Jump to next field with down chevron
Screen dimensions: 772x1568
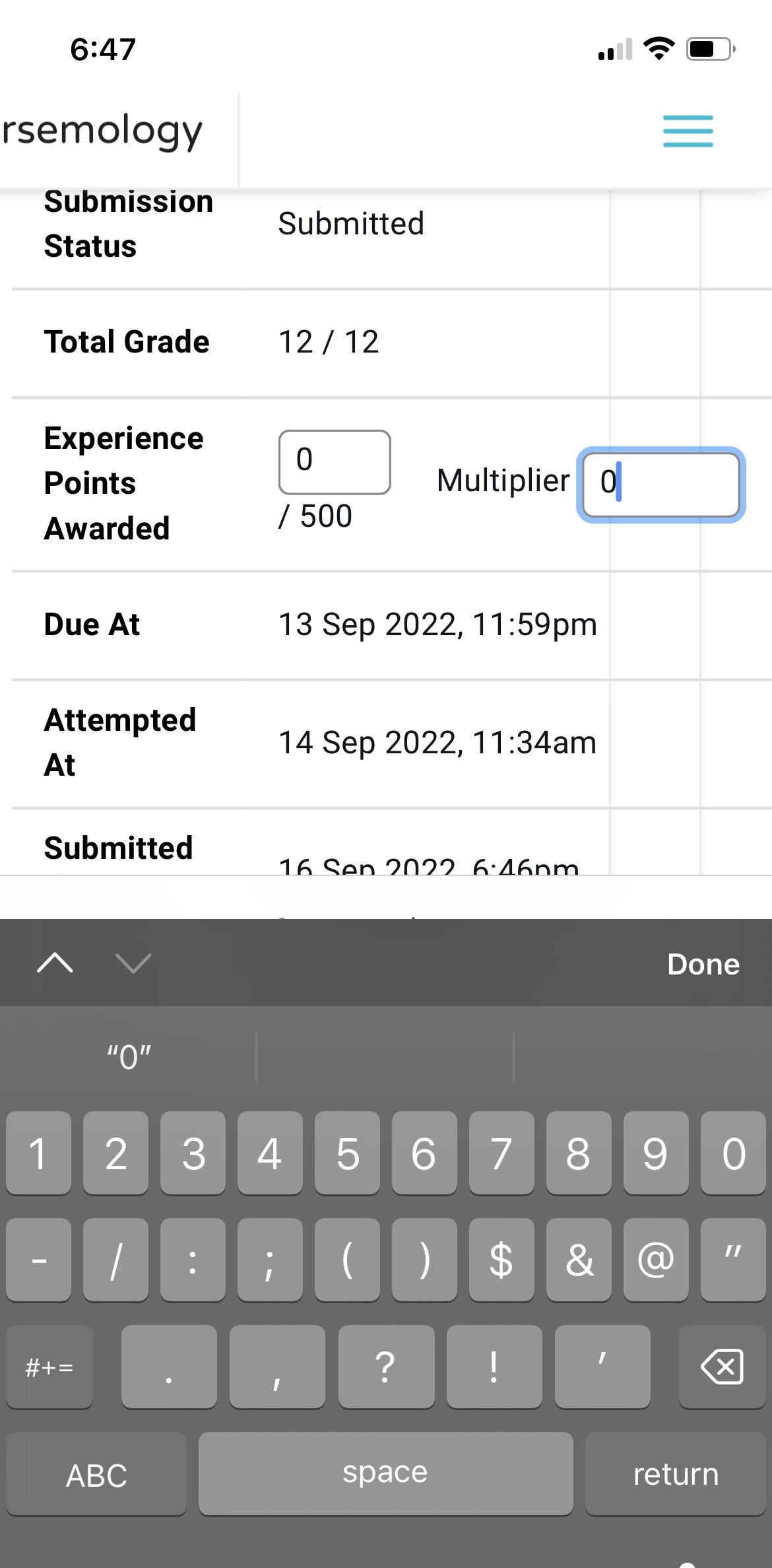click(131, 964)
